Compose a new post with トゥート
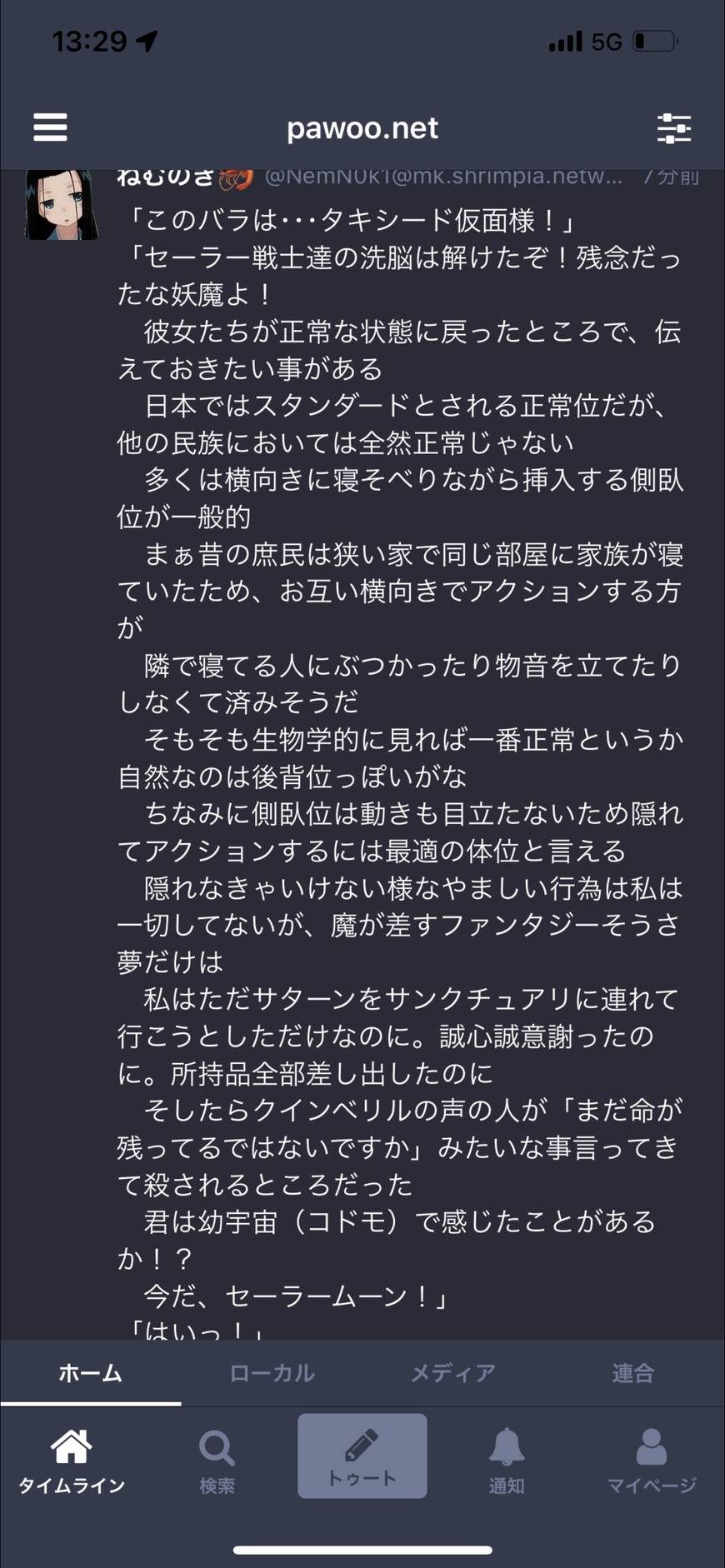Viewport: 725px width, 1568px height. coord(362,1456)
